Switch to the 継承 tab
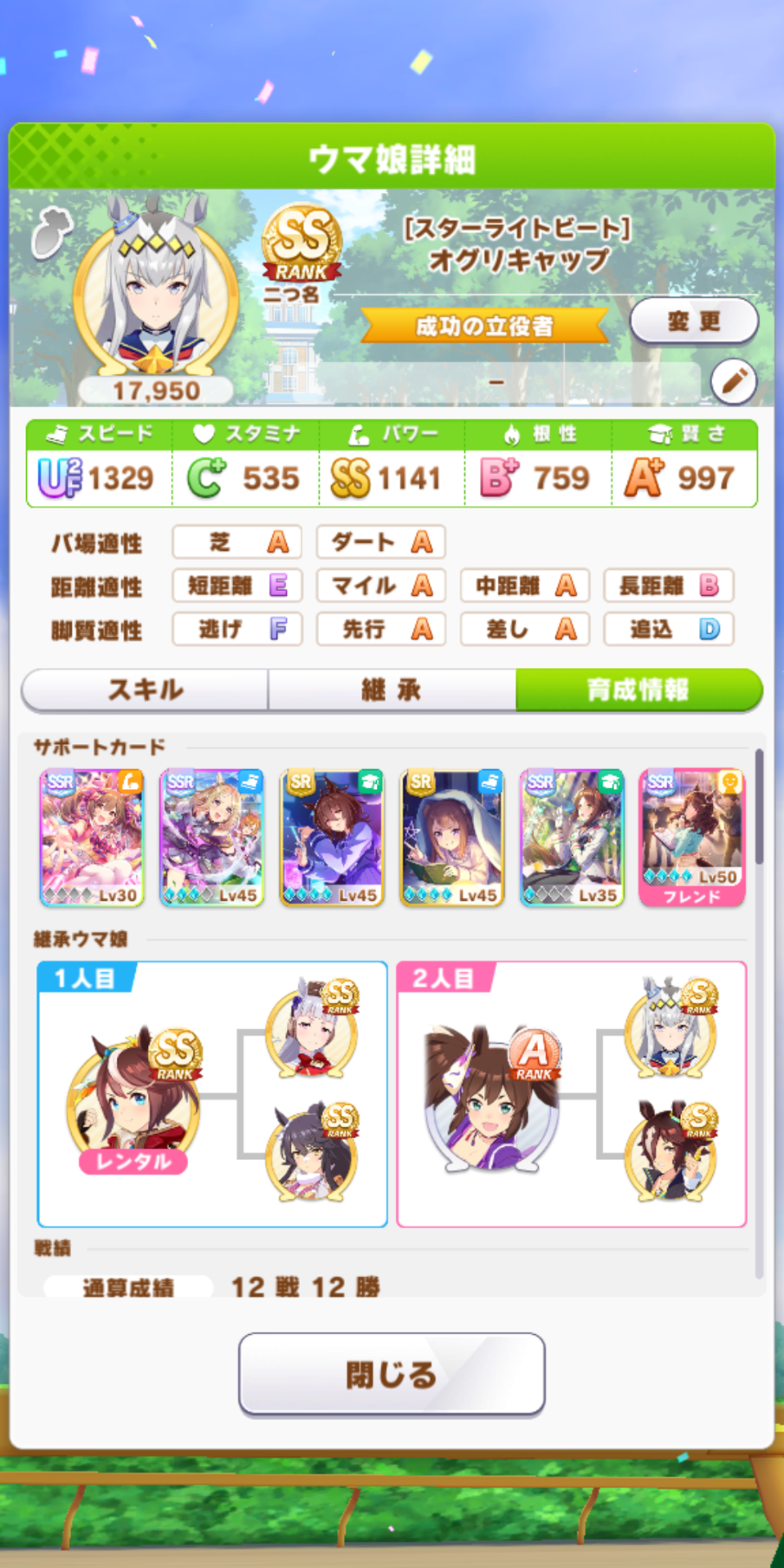 coord(392,690)
